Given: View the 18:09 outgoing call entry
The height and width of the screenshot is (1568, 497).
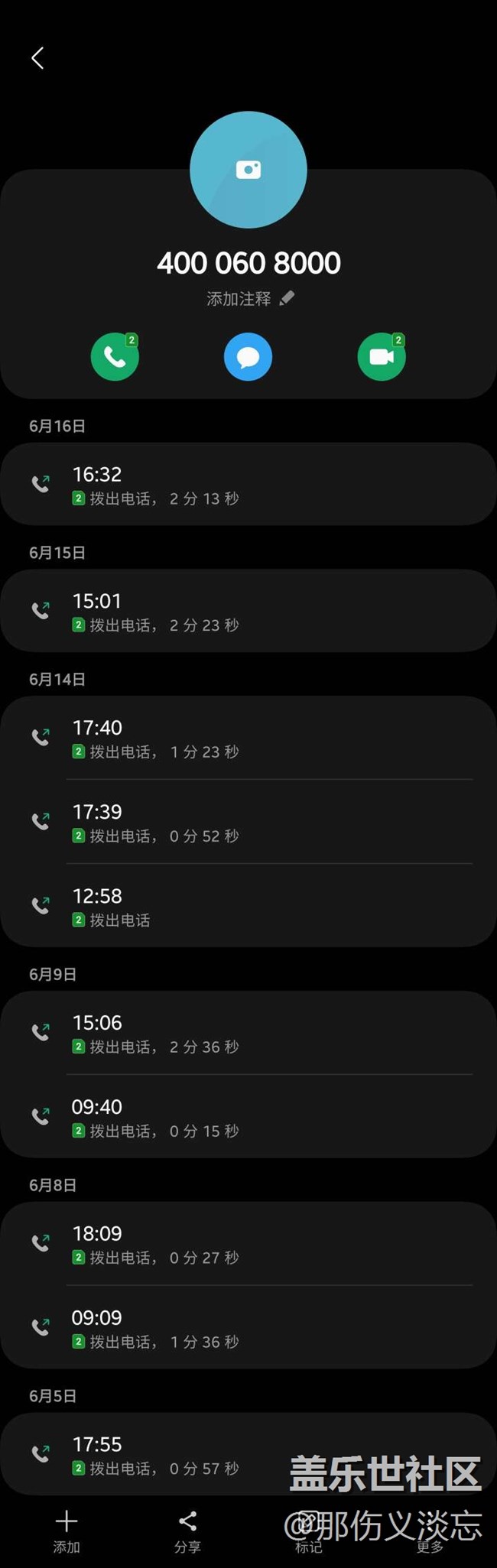Looking at the screenshot, I should tap(248, 1244).
